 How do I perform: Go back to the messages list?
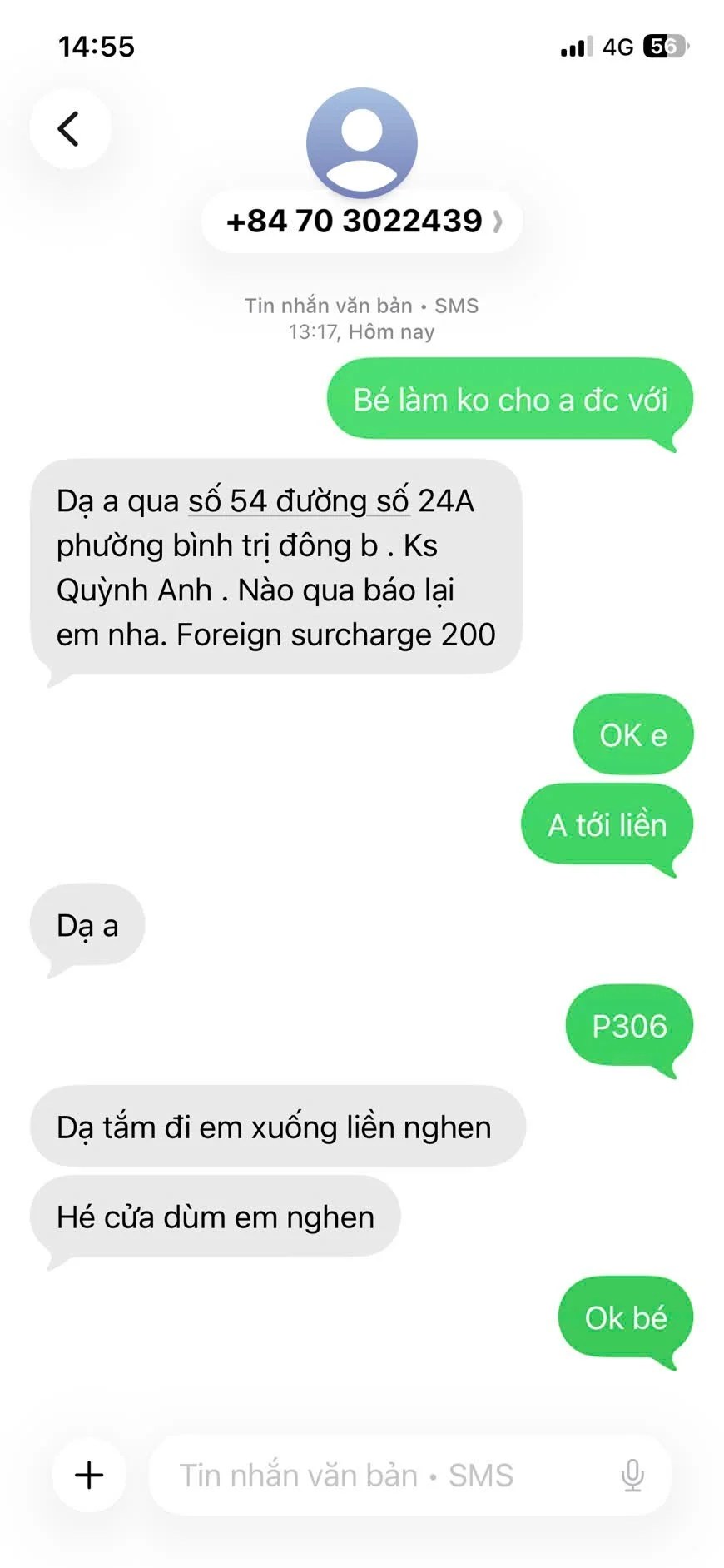69,129
